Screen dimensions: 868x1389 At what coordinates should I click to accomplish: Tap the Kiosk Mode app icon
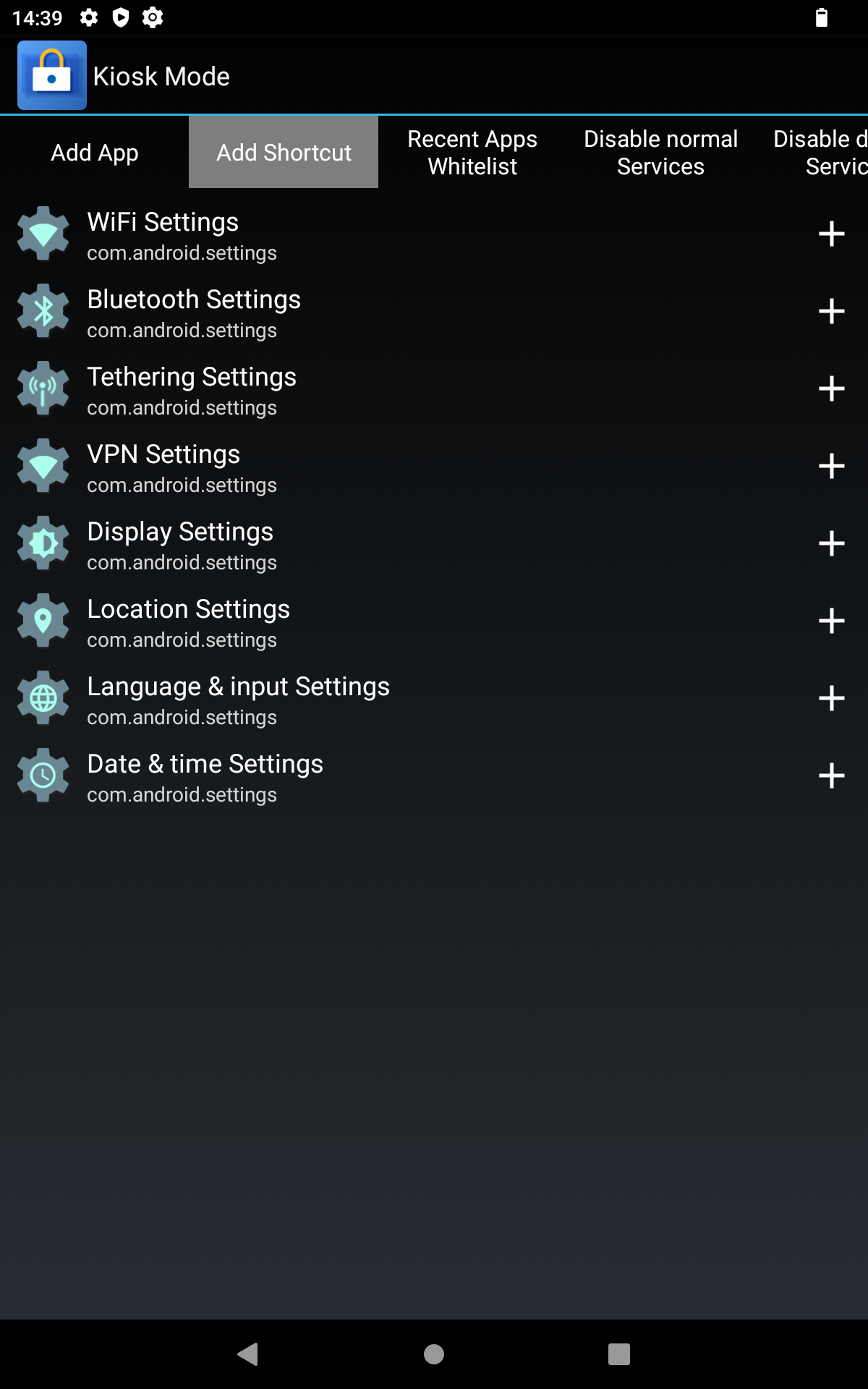pyautogui.click(x=52, y=75)
